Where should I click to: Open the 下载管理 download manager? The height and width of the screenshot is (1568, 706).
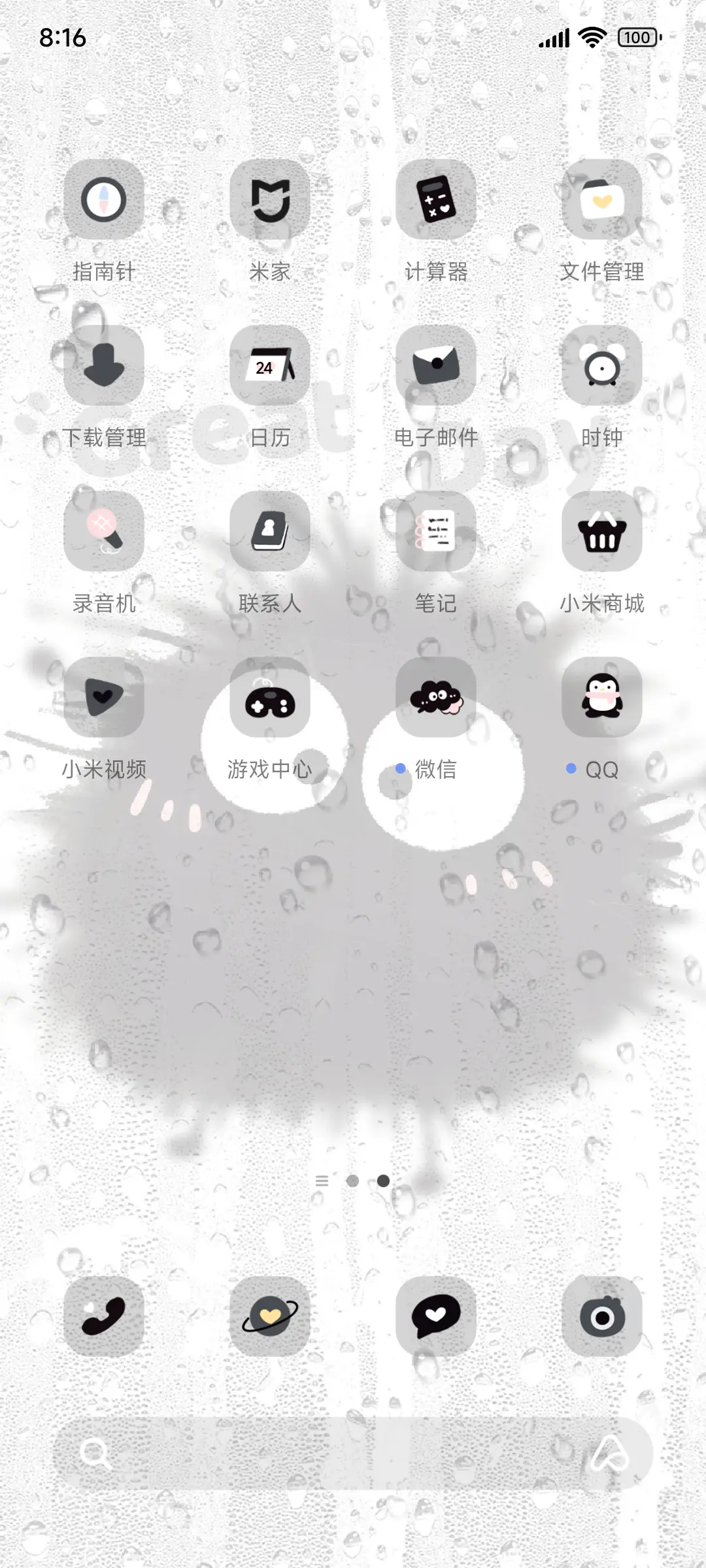point(105,366)
